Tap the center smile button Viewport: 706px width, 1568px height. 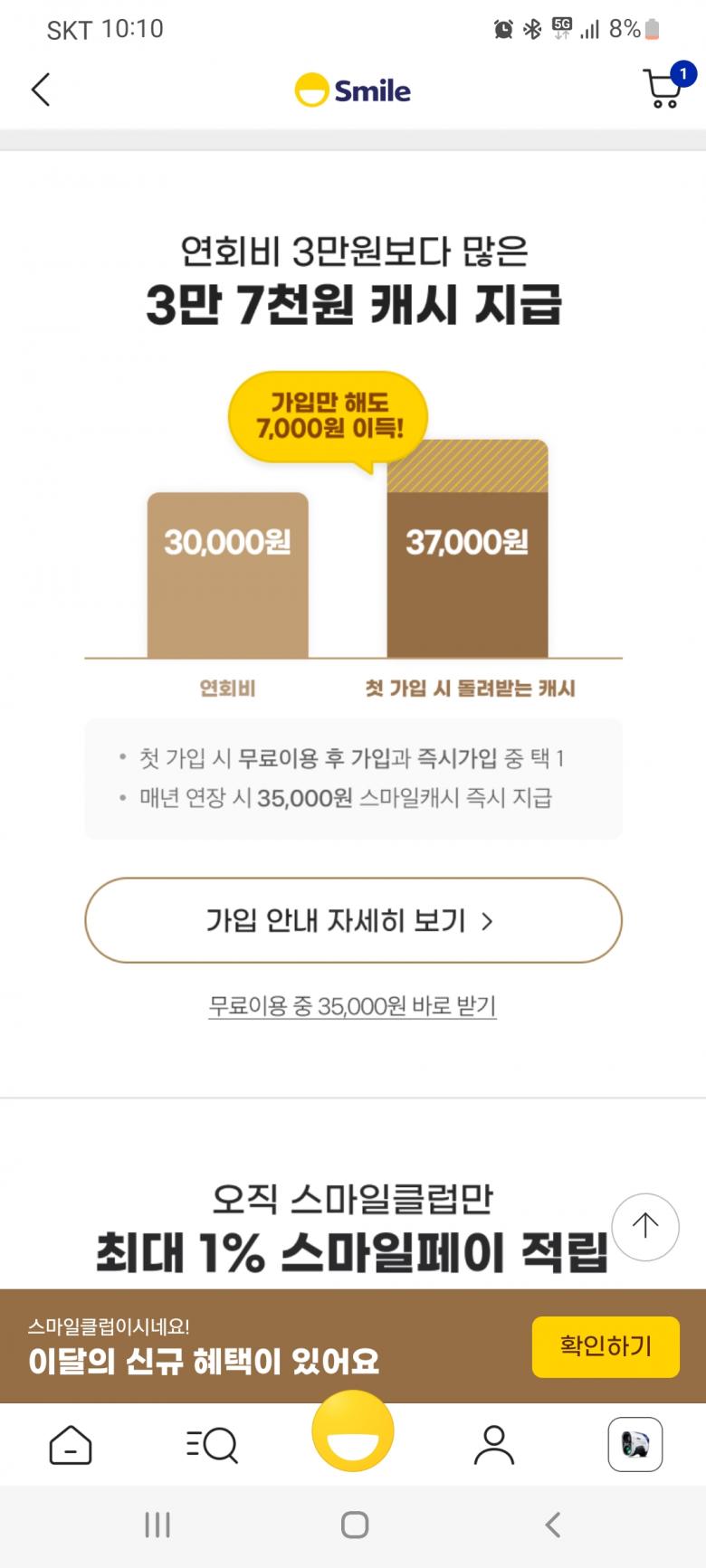[353, 1432]
